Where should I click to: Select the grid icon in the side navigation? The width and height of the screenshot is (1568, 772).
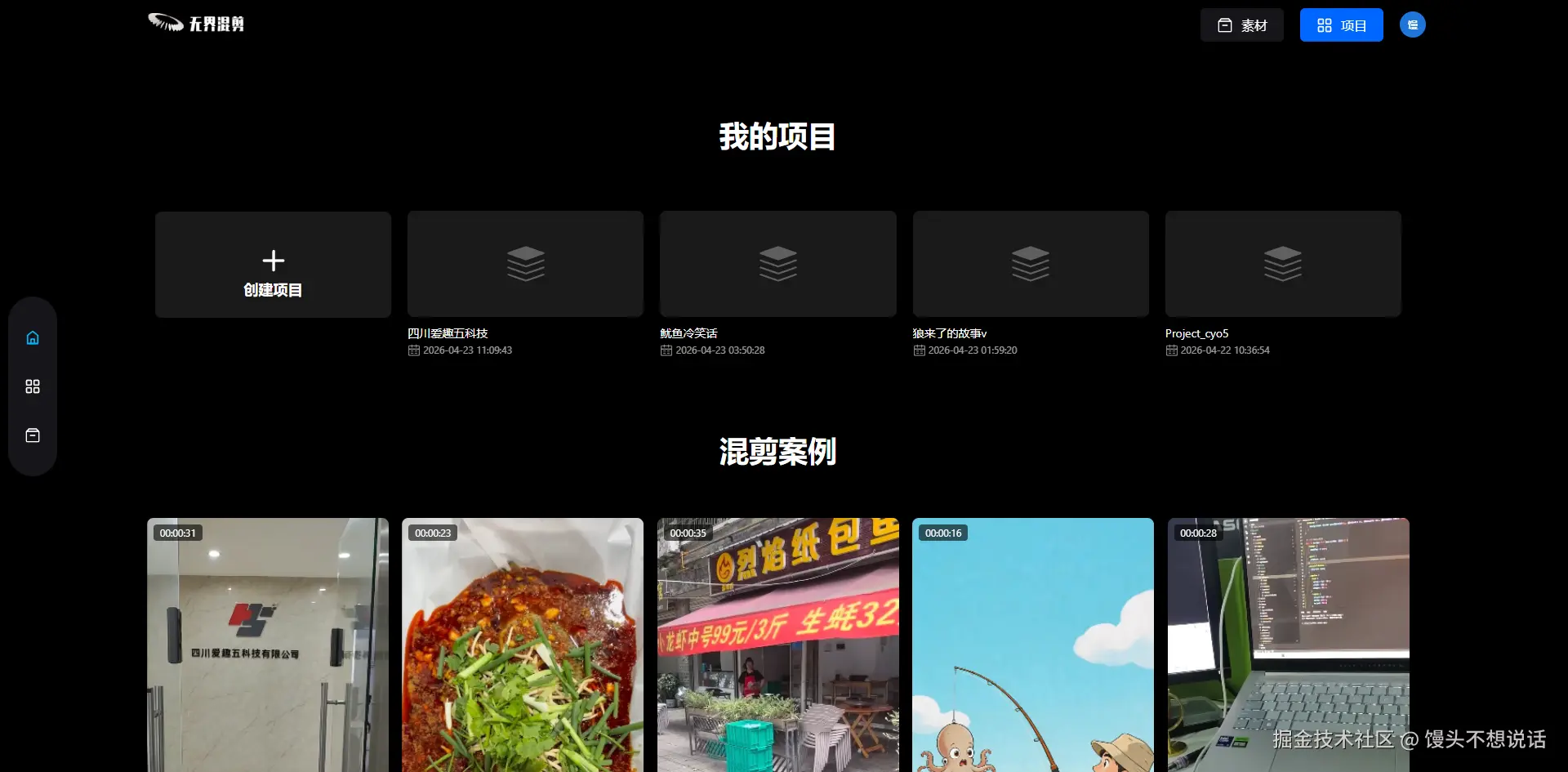pyautogui.click(x=33, y=386)
